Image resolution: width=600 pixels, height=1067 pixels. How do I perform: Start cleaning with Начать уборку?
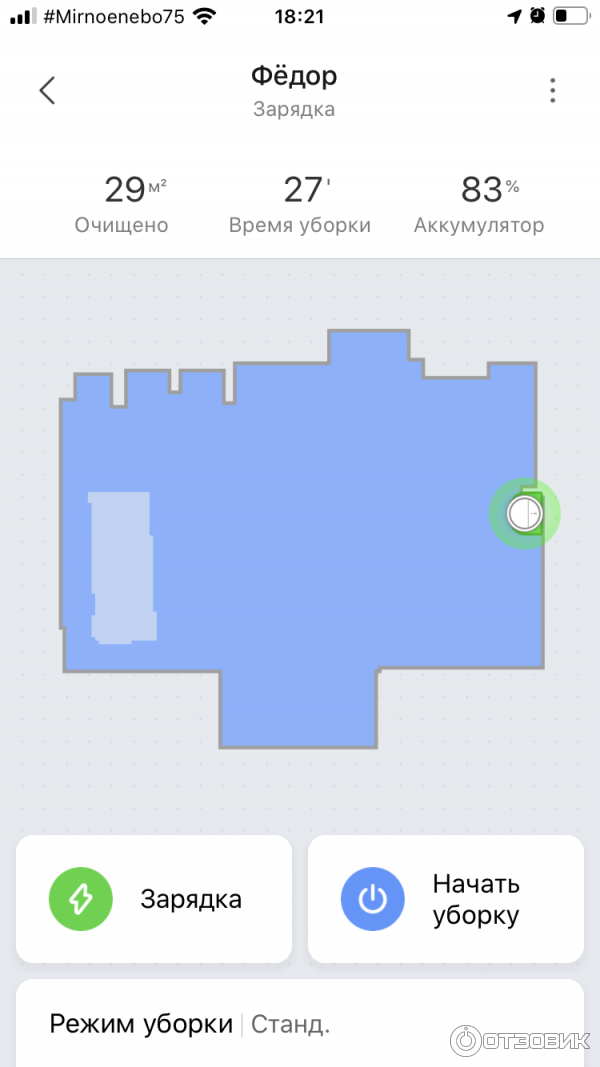click(x=445, y=898)
